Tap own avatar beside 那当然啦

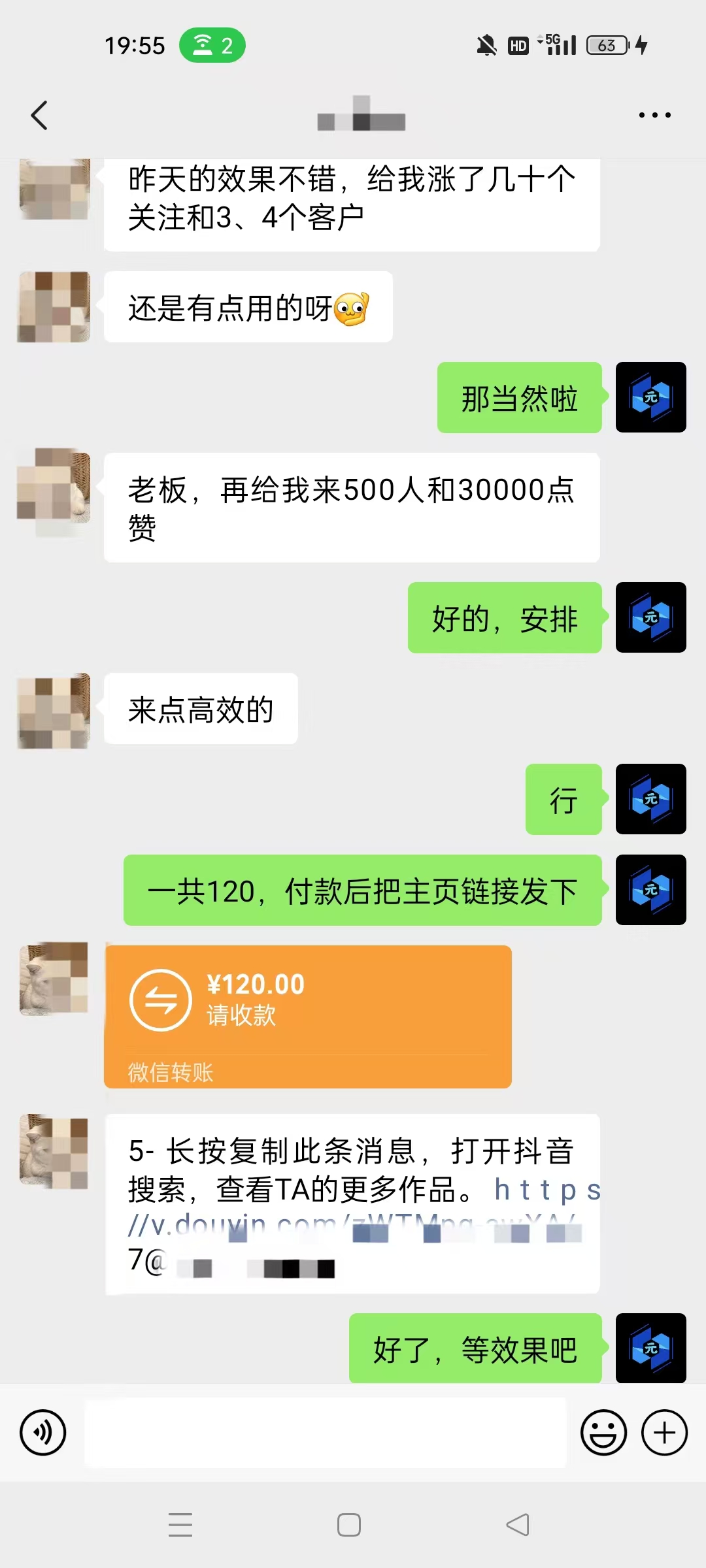coord(651,397)
